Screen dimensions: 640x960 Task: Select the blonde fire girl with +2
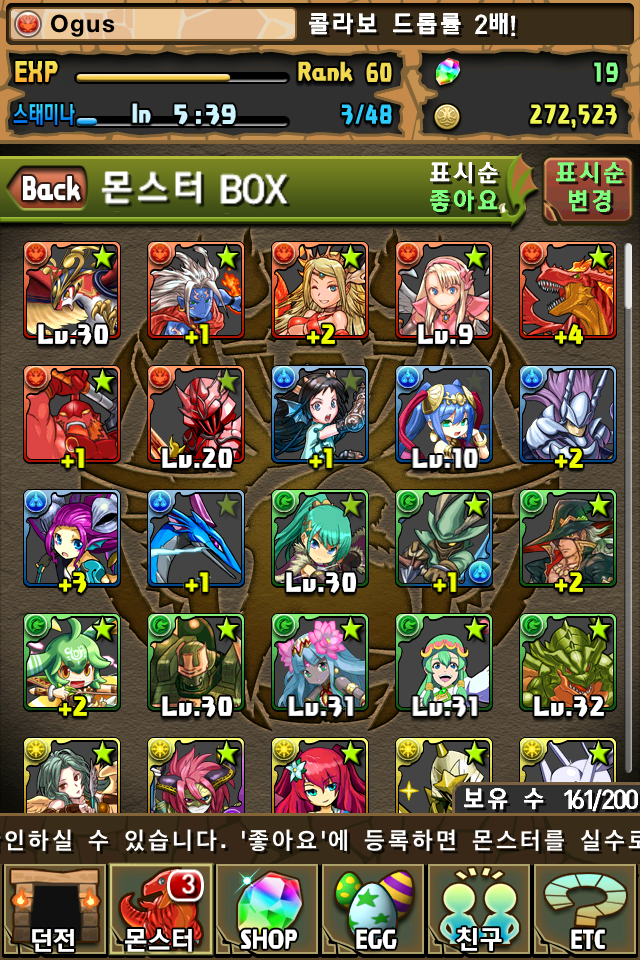[319, 290]
